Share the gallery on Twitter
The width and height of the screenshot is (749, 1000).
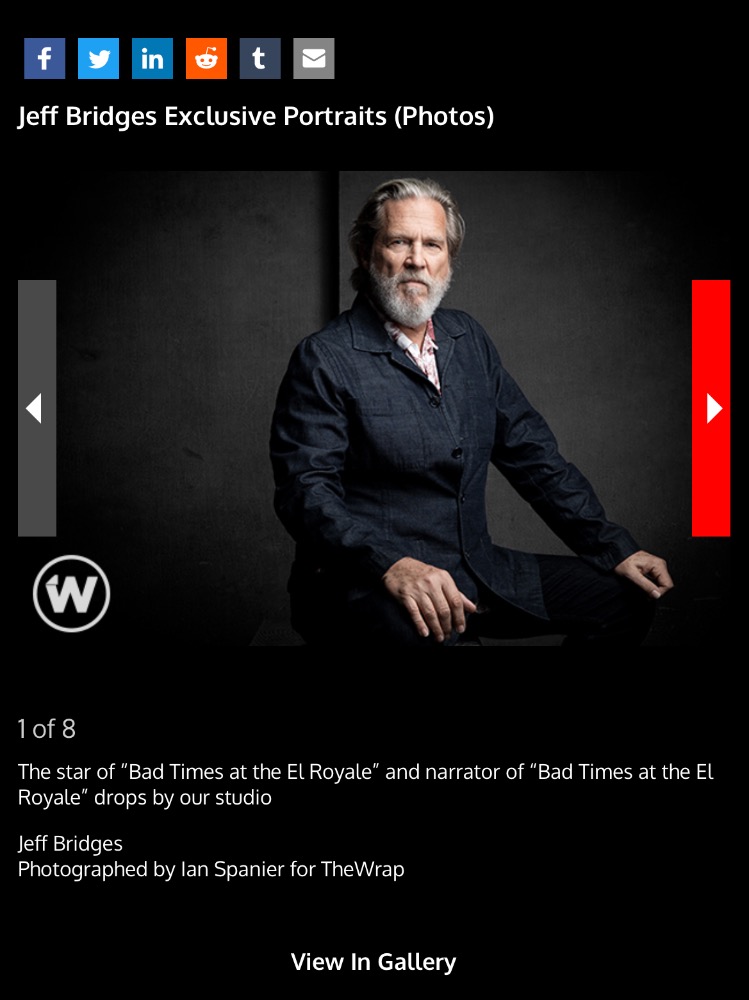tap(98, 59)
